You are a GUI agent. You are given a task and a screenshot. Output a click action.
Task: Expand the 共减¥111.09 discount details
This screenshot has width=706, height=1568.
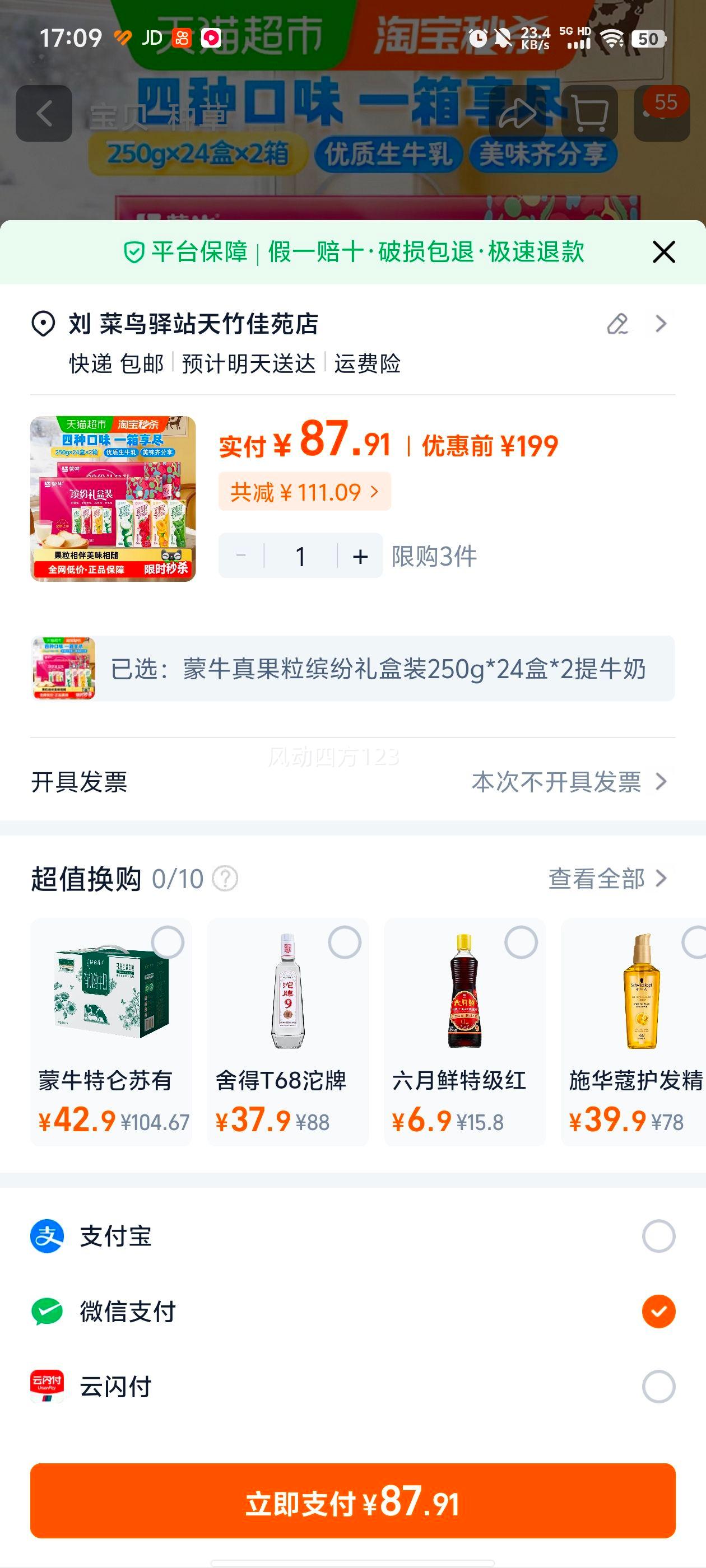tap(305, 492)
